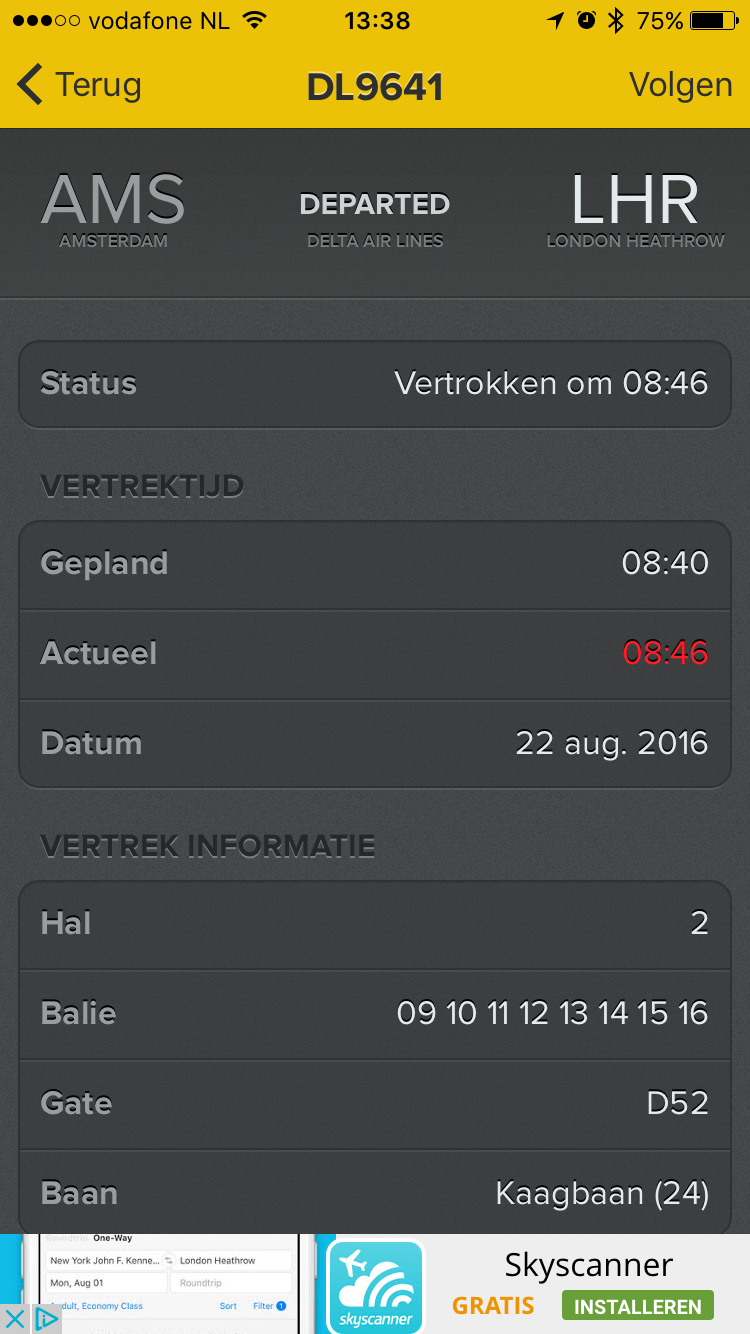
Task: Tap the green INSTALLEREN button for Skyscanner
Action: click(638, 1306)
